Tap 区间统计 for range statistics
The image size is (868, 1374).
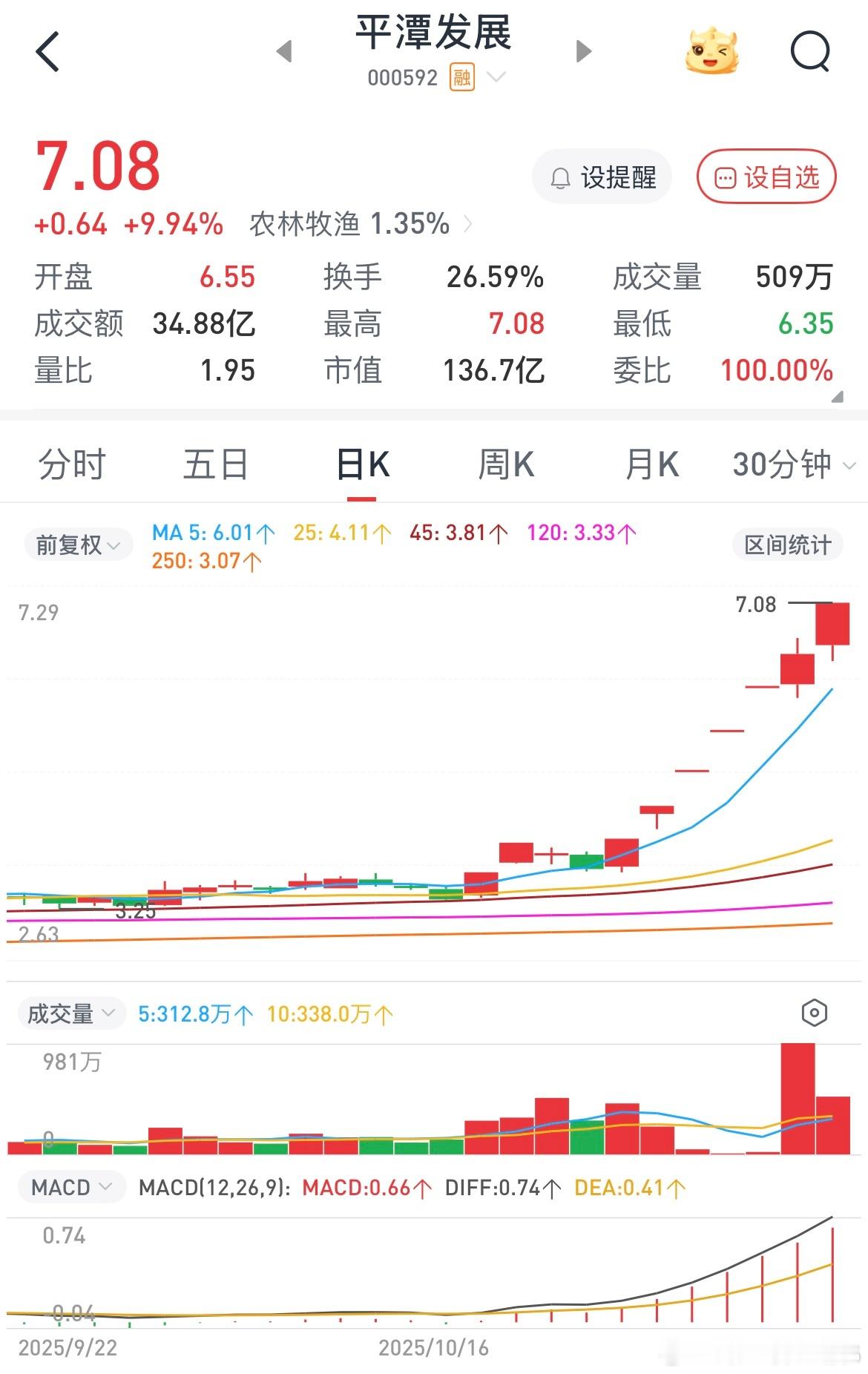788,544
